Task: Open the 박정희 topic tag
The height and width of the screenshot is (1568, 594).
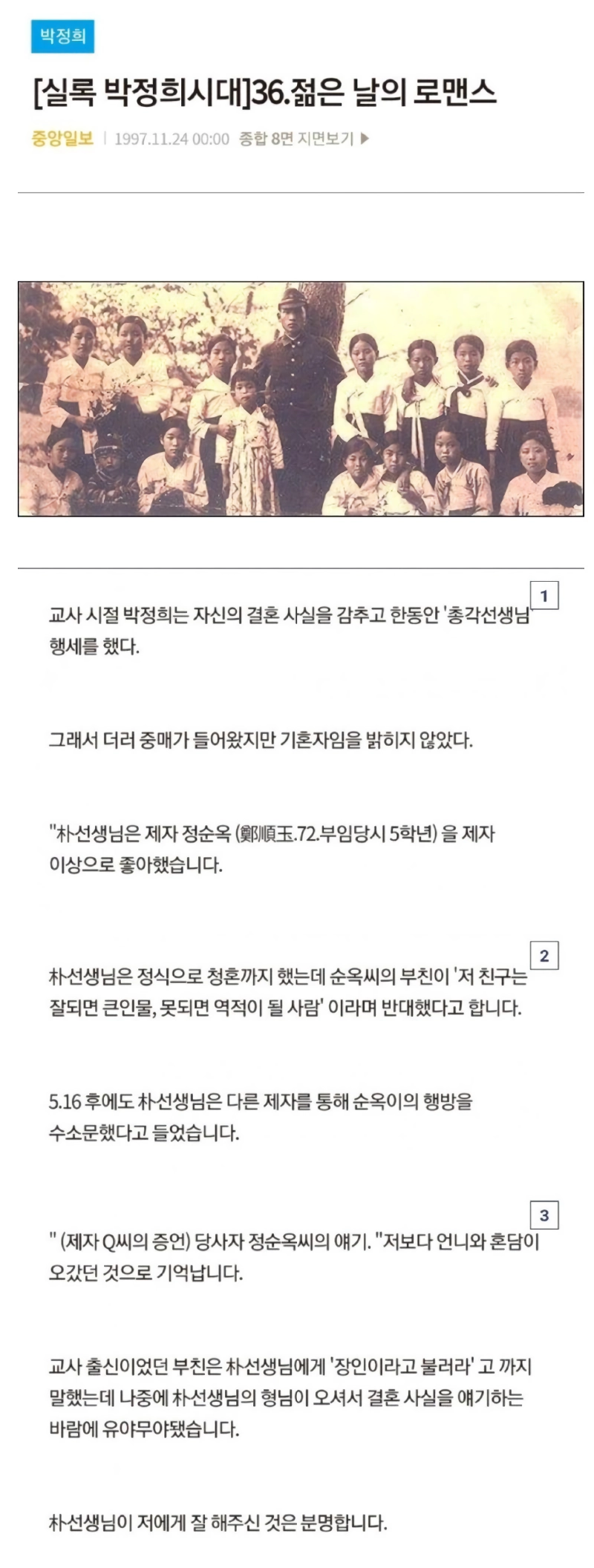Action: (62, 36)
